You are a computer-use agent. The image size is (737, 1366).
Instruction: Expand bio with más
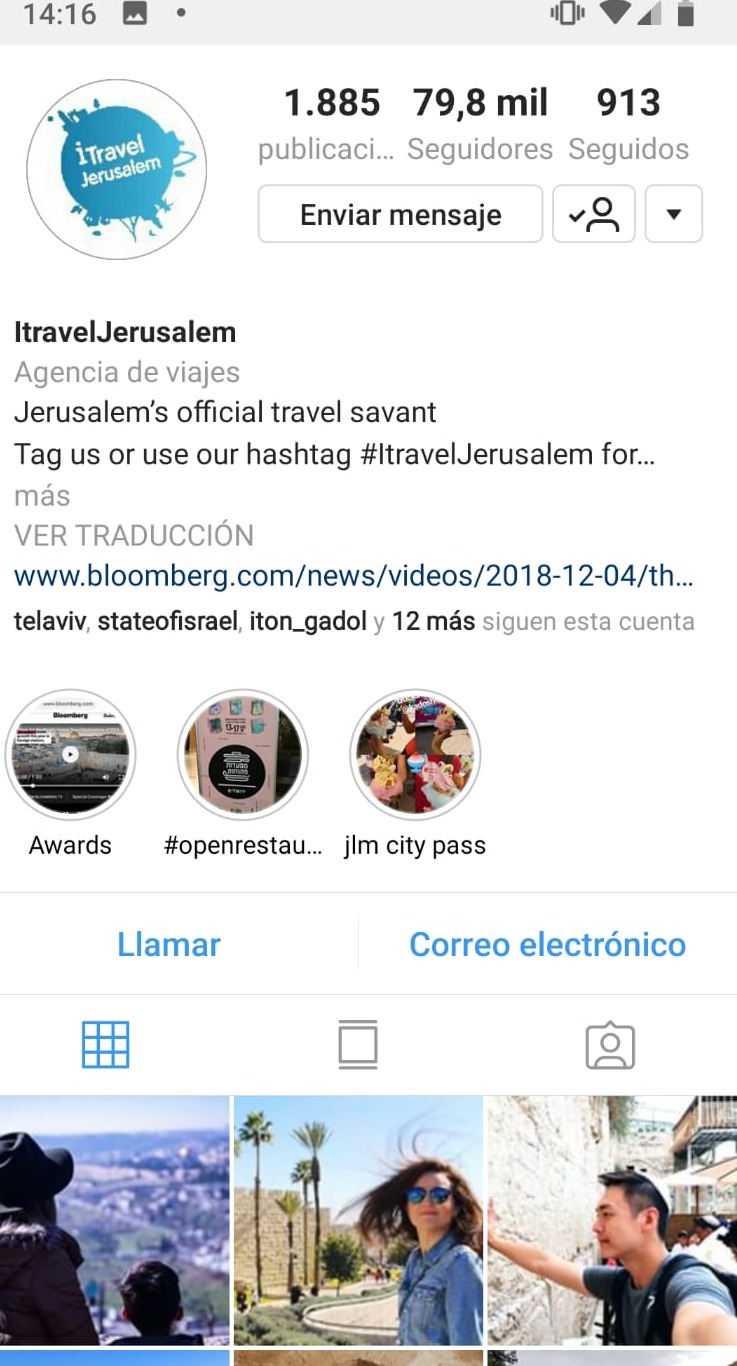[x=42, y=495]
